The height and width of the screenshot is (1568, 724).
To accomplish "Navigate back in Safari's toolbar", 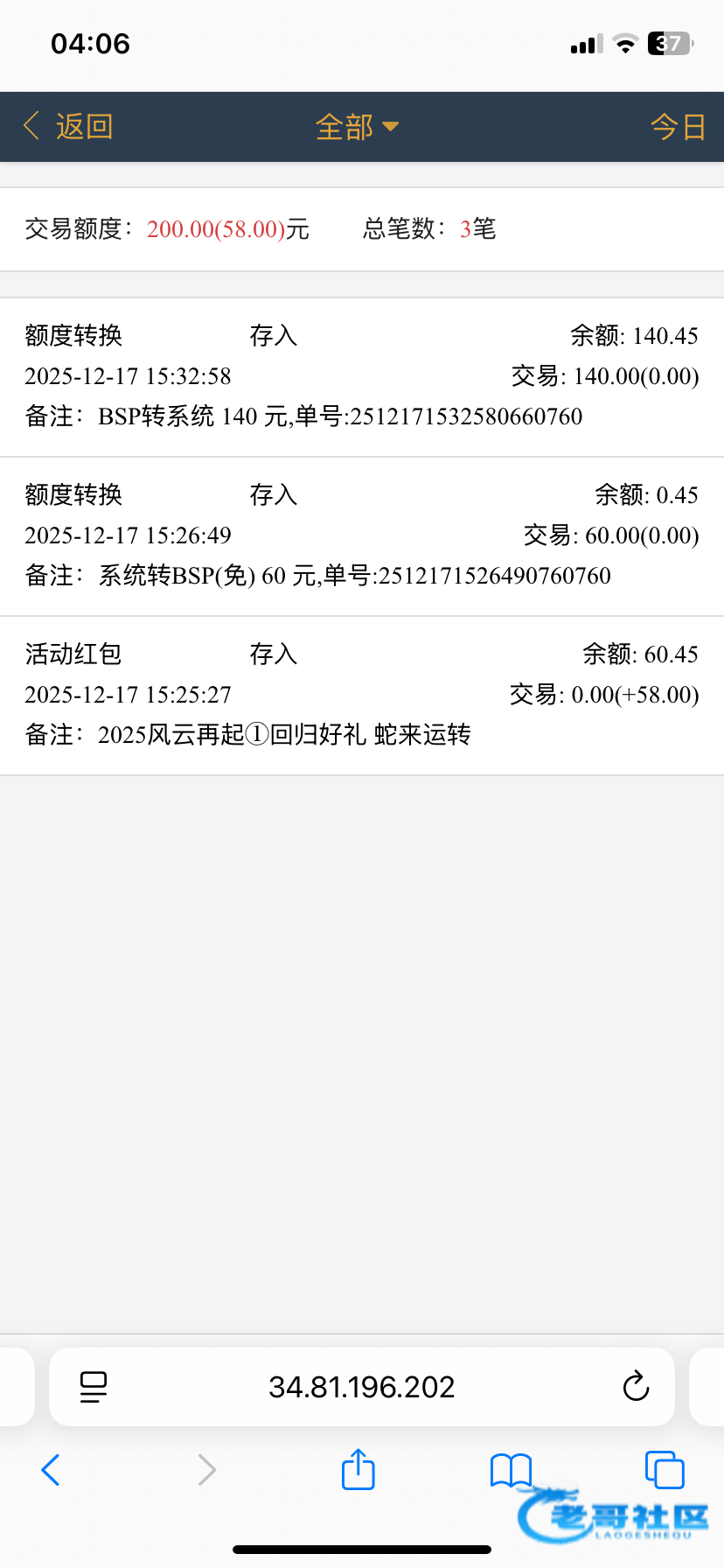I will coord(51,1470).
